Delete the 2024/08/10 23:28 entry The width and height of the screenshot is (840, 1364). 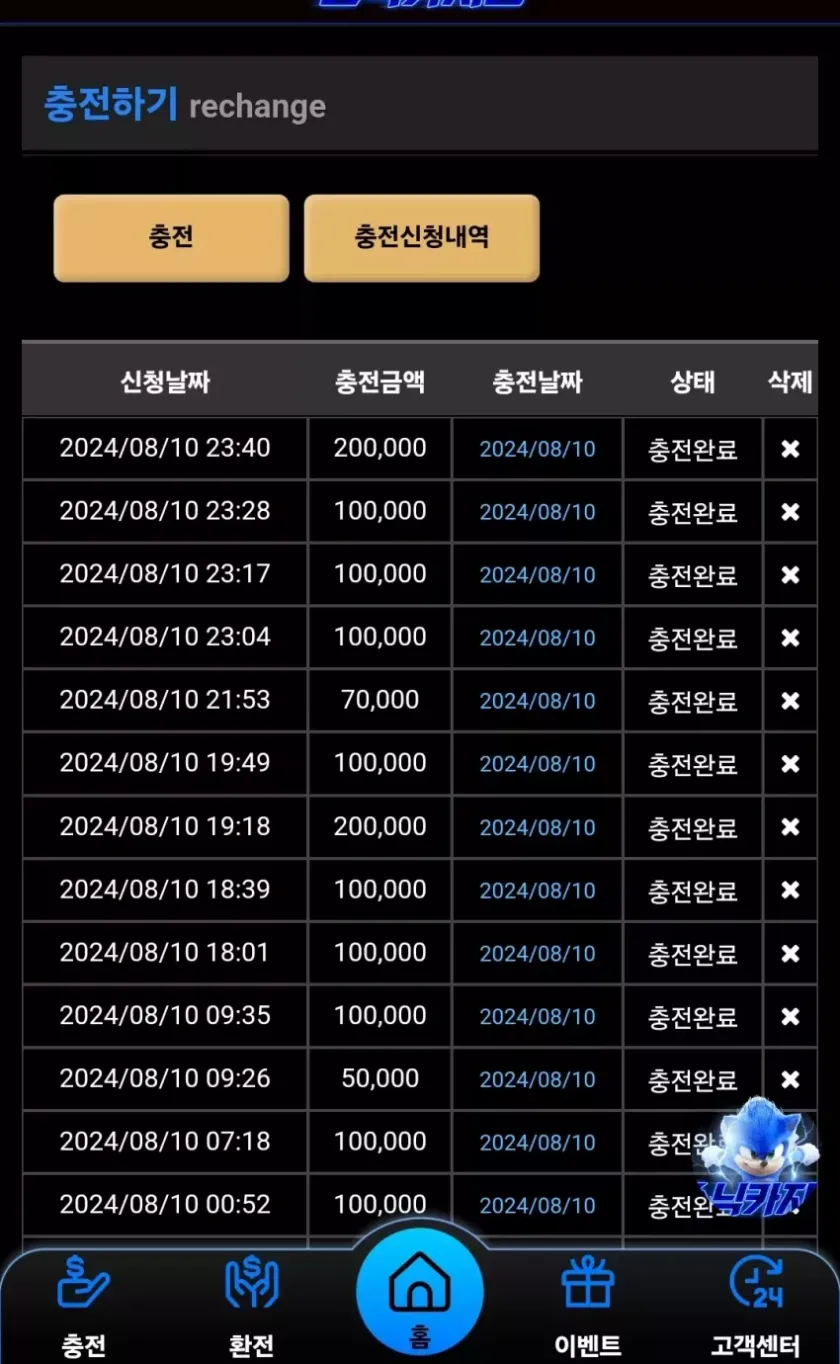click(790, 512)
